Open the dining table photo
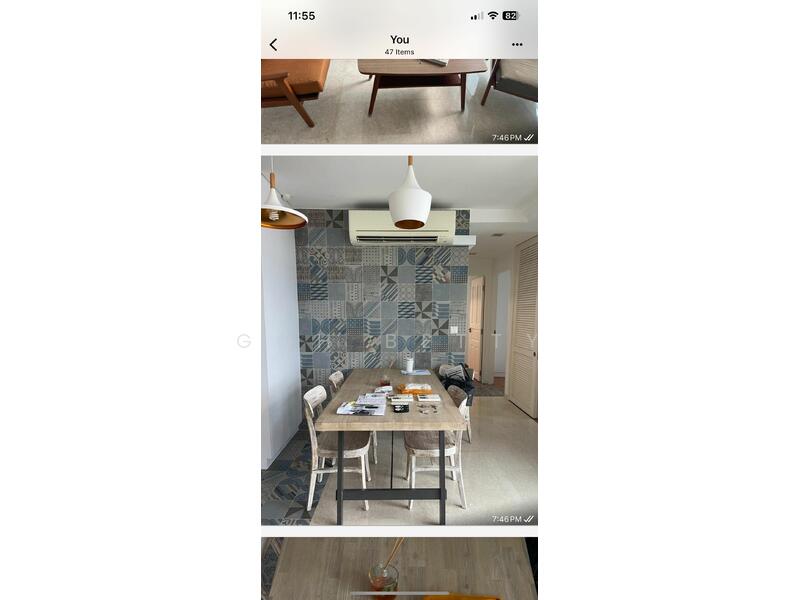This screenshot has width=800, height=600. click(399, 340)
